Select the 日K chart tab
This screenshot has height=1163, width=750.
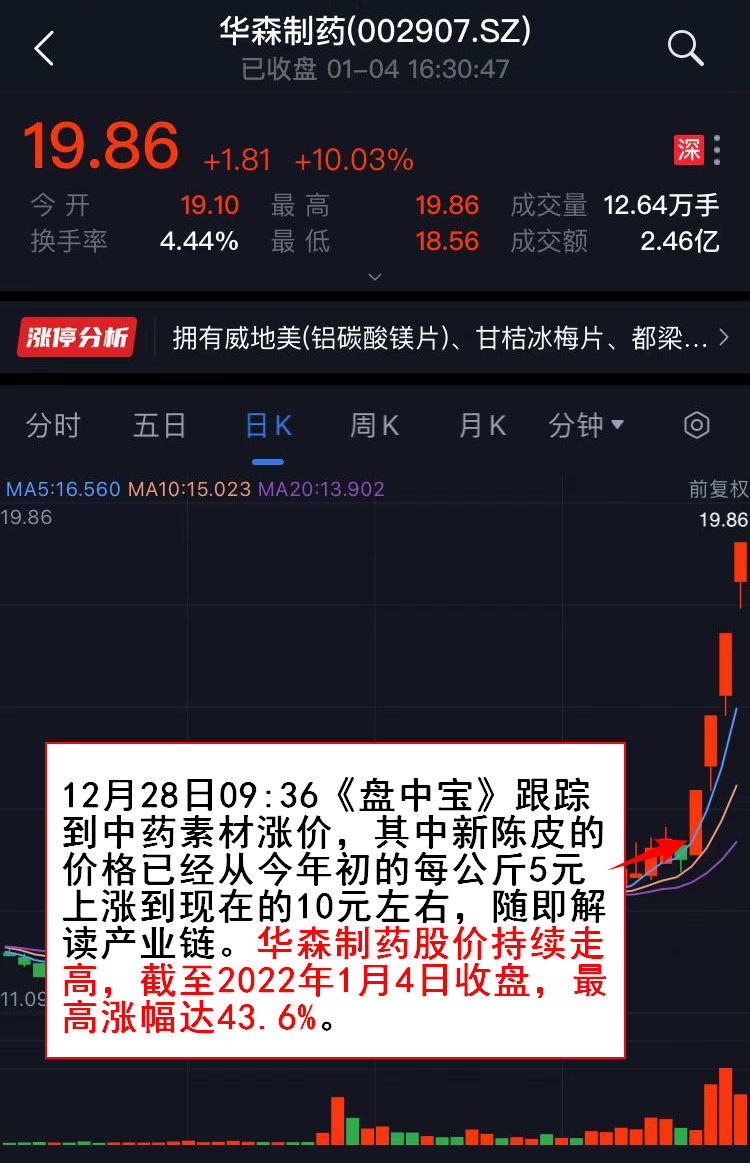tap(268, 426)
